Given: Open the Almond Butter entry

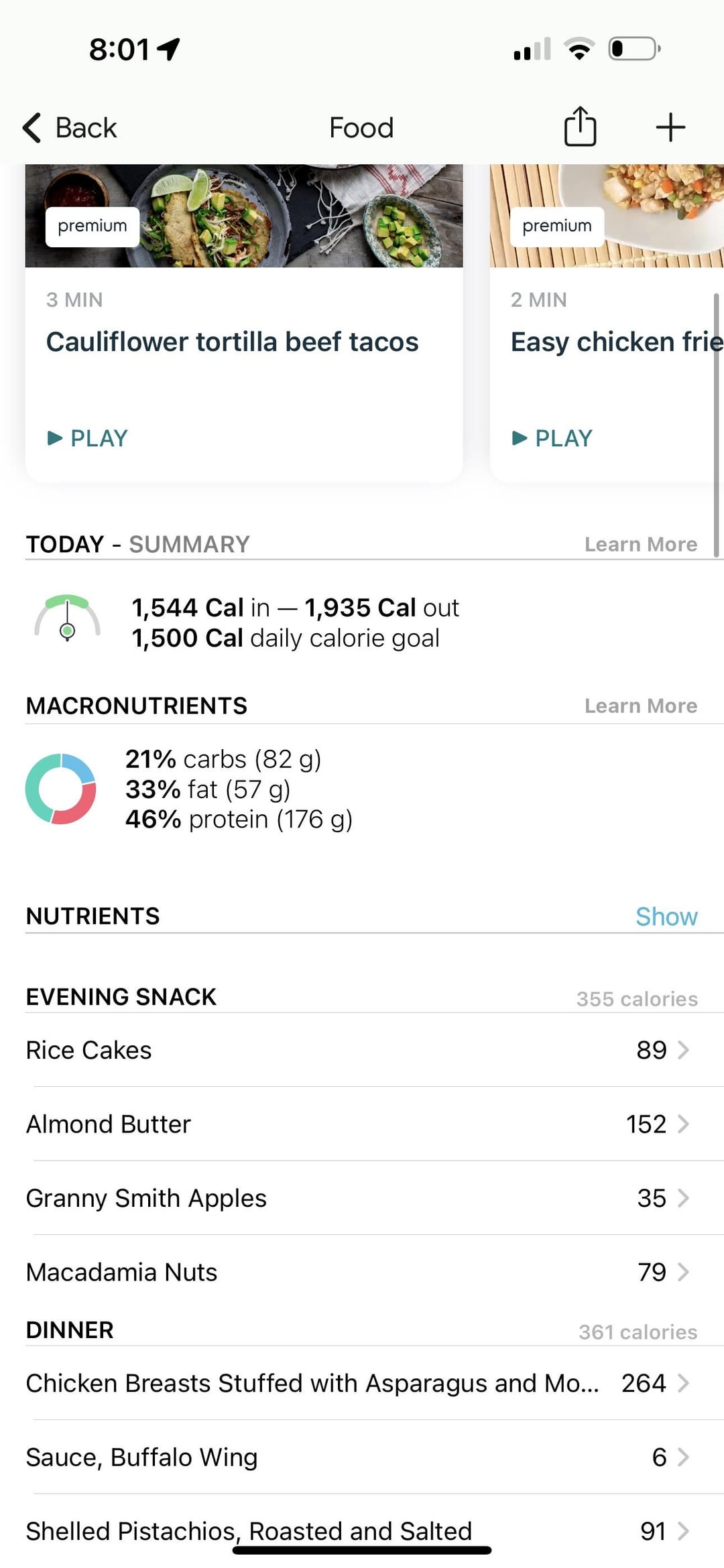Looking at the screenshot, I should coord(362,1124).
